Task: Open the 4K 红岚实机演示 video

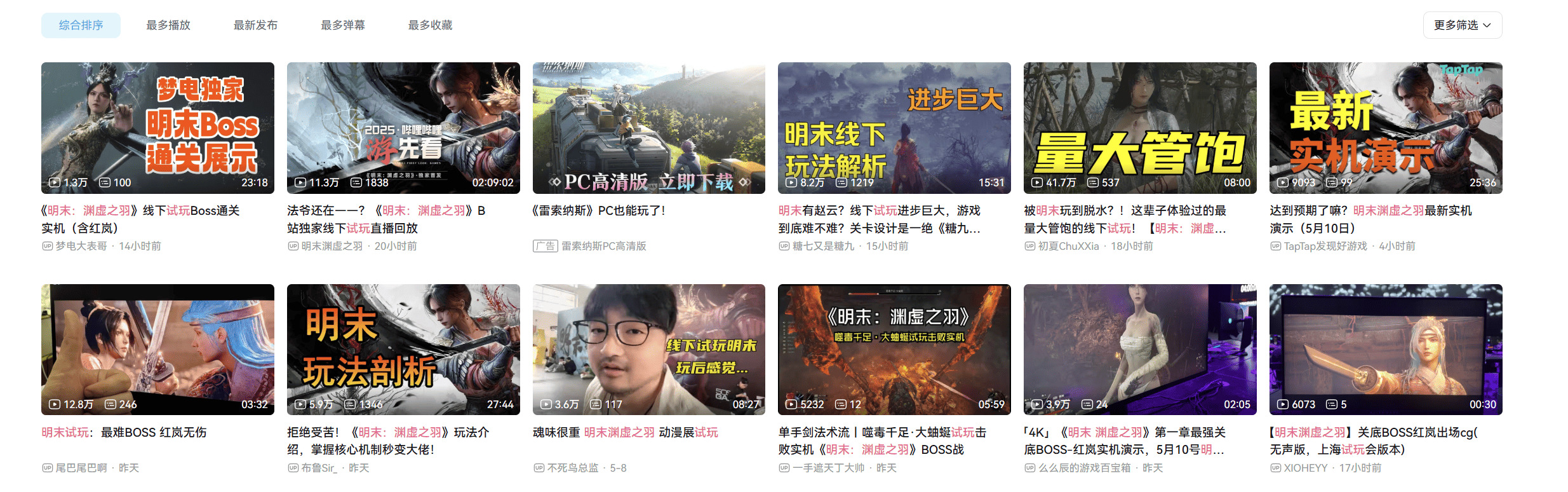Action: pos(1140,350)
